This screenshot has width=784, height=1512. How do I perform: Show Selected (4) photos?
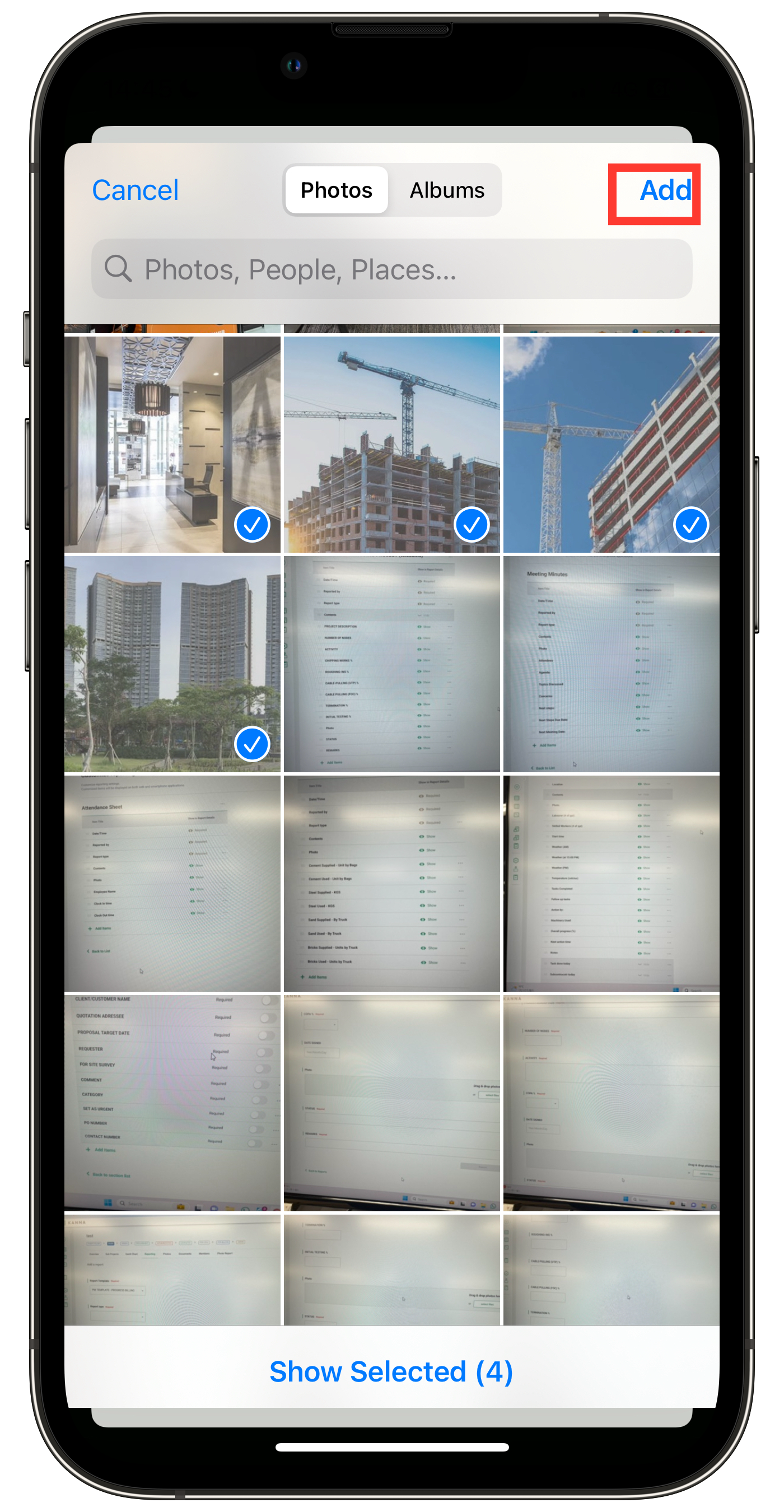click(391, 1371)
